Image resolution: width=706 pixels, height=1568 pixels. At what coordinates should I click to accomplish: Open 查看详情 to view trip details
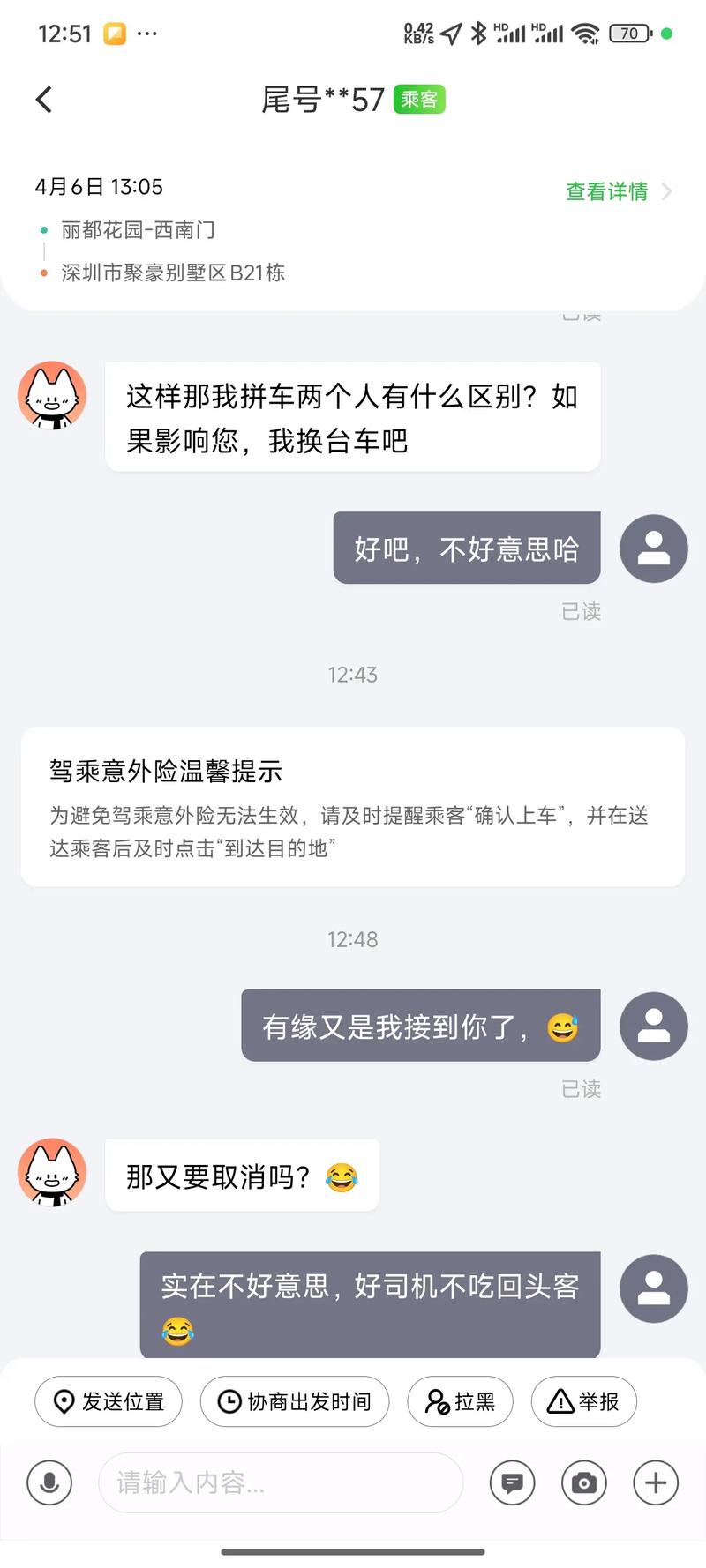tap(607, 191)
